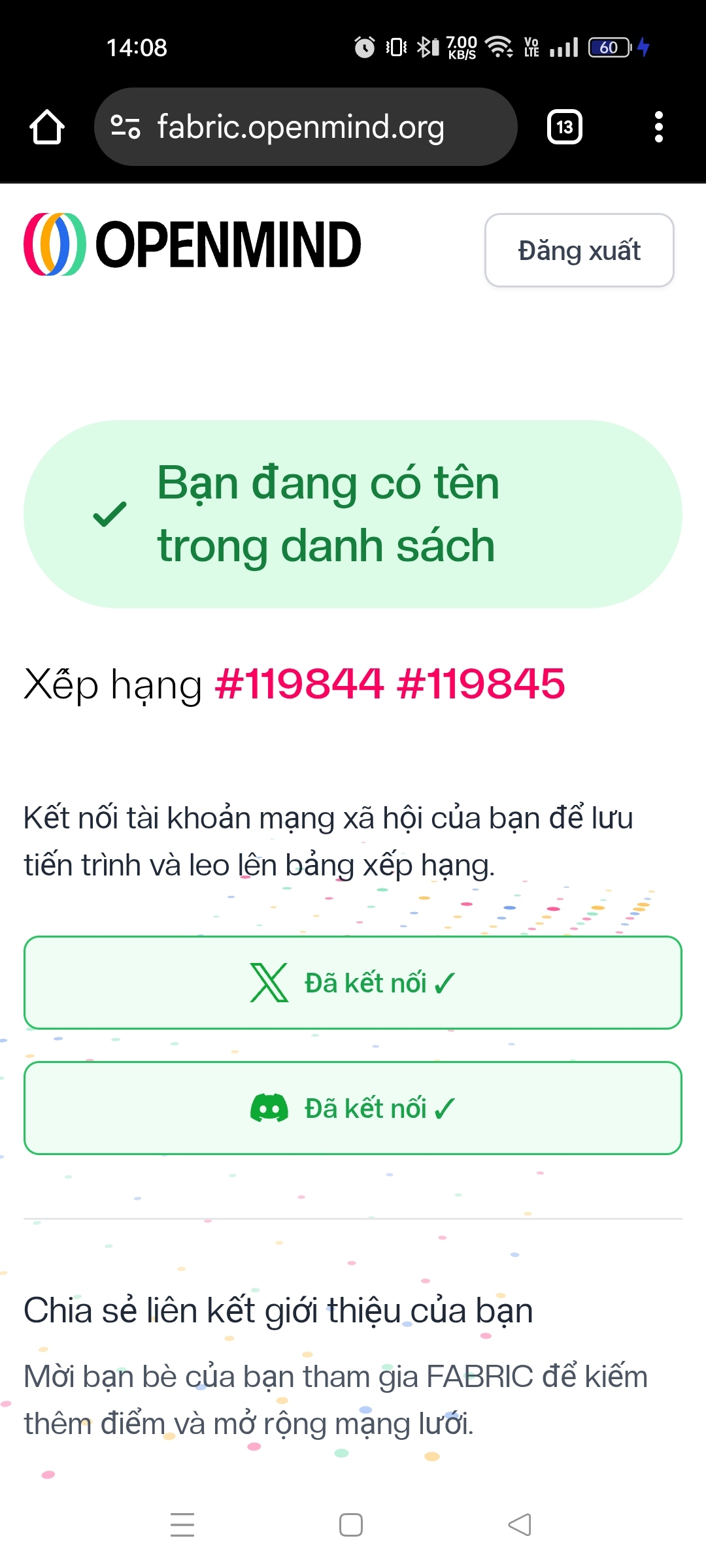
Task: Go back using system back button
Action: click(x=520, y=1525)
